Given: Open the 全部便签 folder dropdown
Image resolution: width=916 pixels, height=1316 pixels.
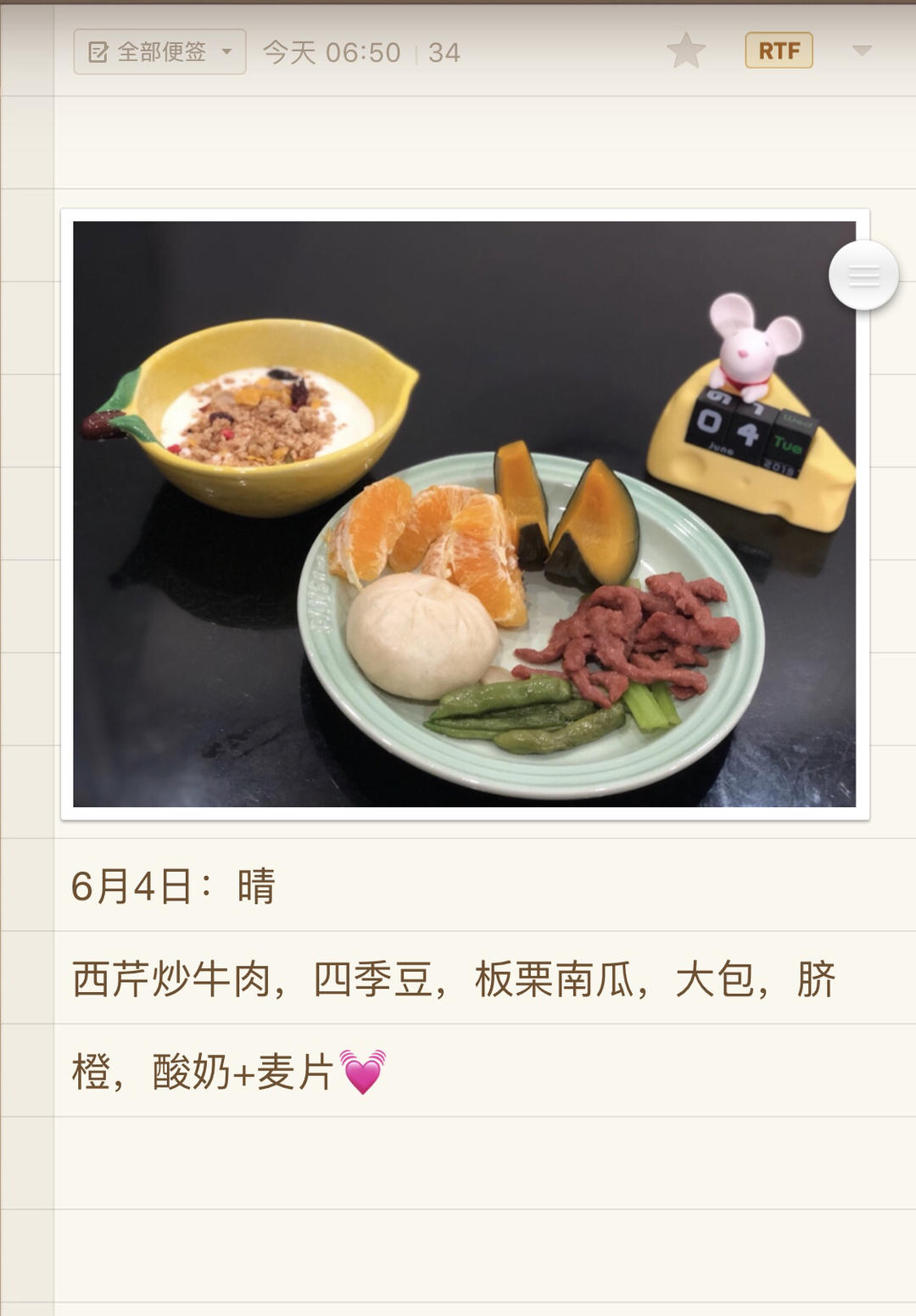Looking at the screenshot, I should [x=159, y=52].
